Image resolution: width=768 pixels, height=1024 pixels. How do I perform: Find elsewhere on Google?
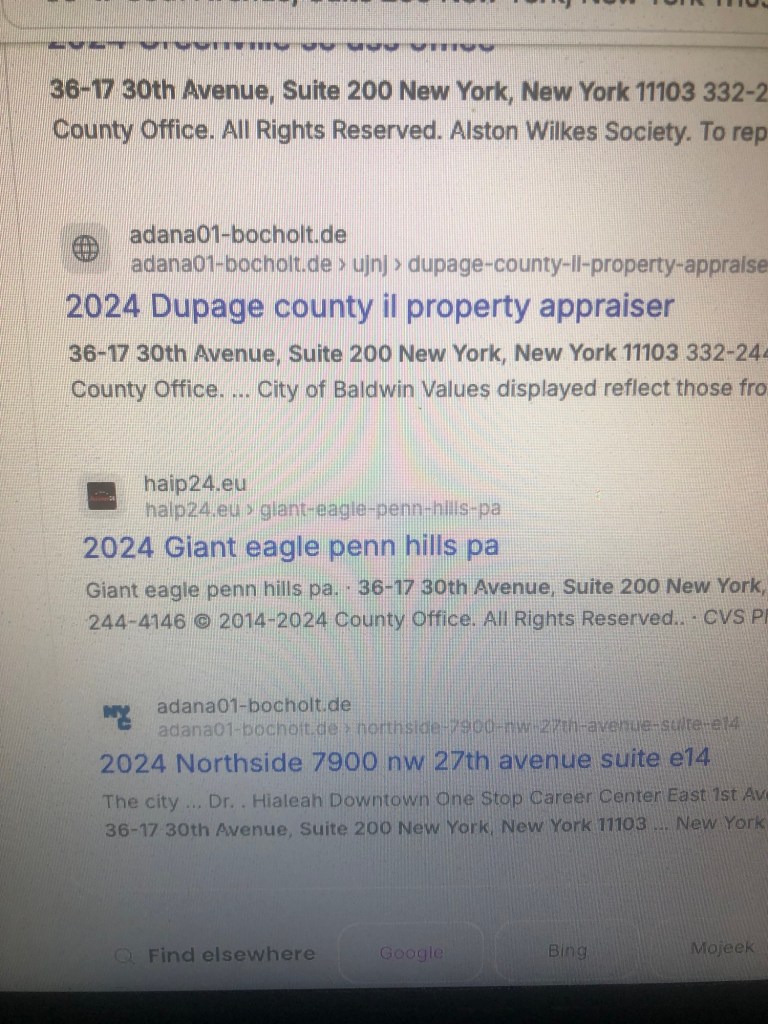tap(411, 953)
